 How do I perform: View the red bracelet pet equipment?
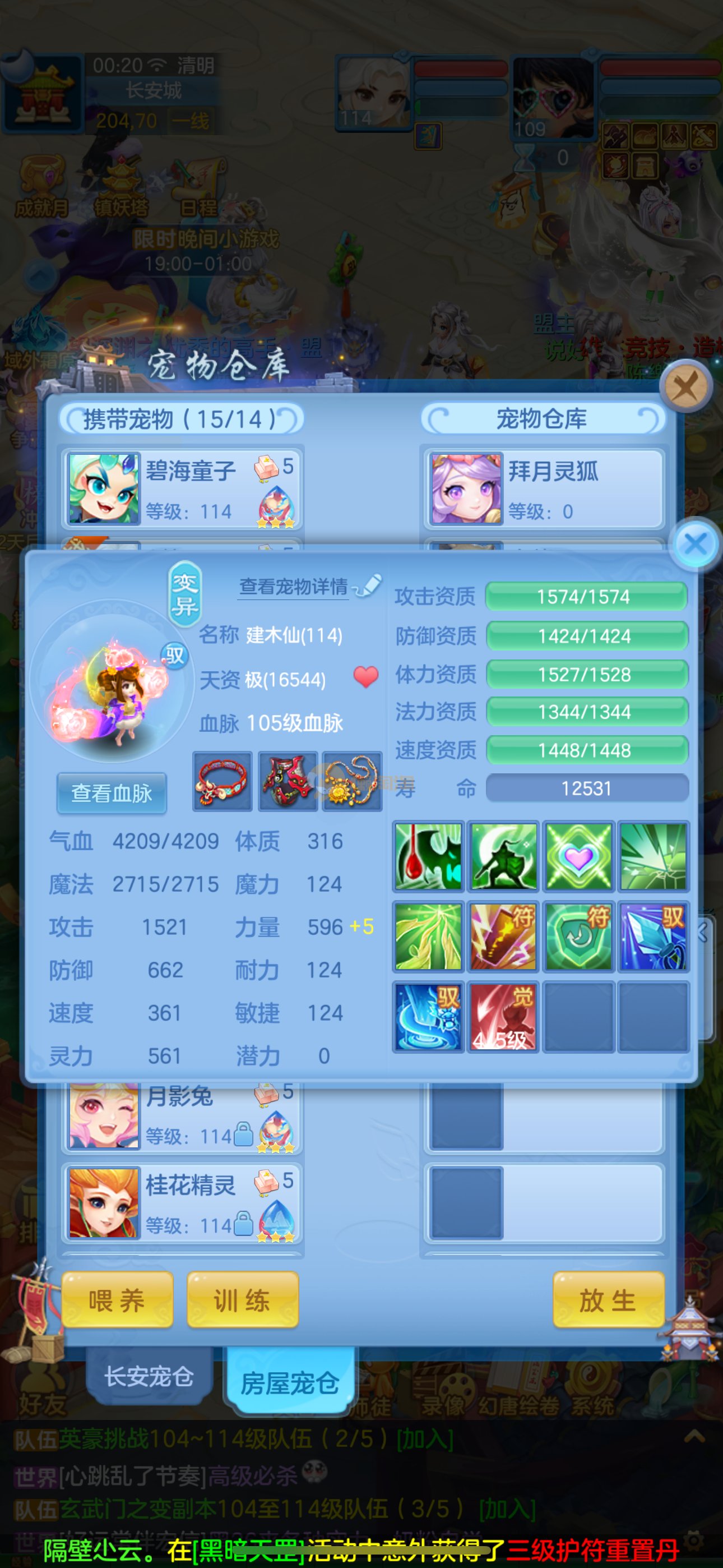tap(222, 781)
